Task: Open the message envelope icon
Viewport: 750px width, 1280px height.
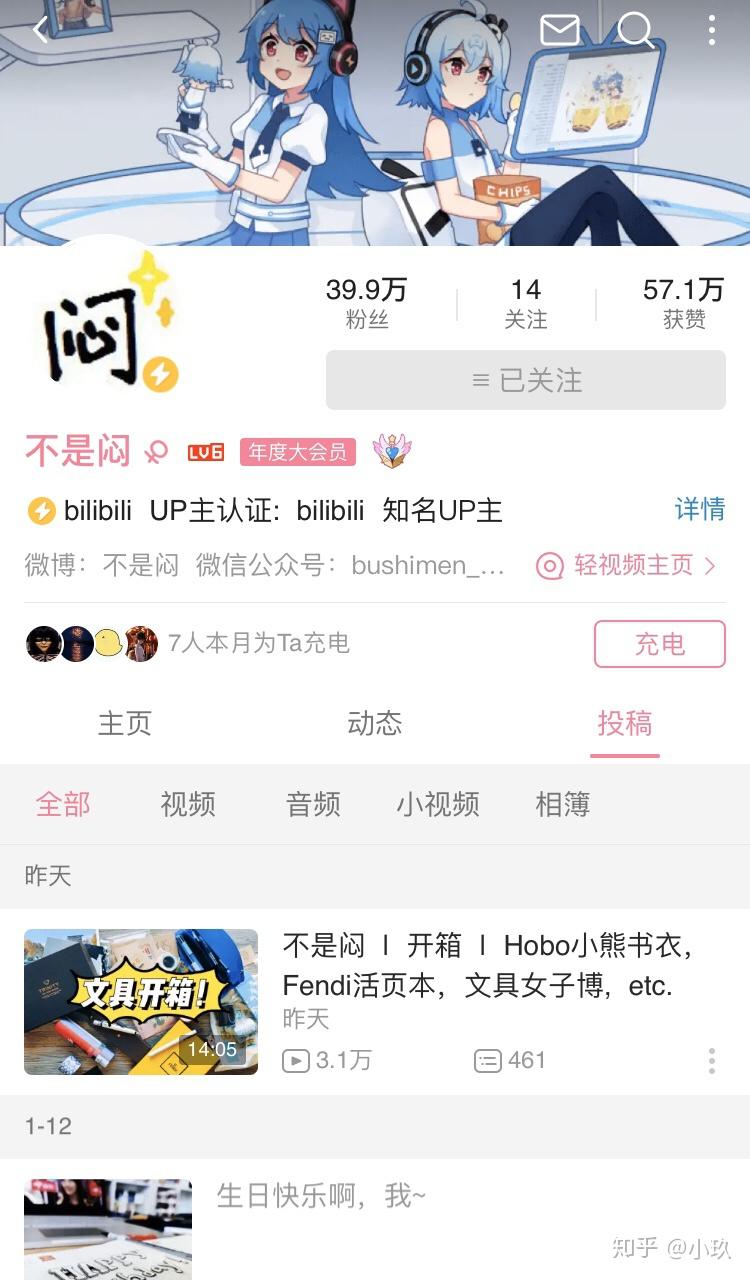Action: tap(559, 30)
